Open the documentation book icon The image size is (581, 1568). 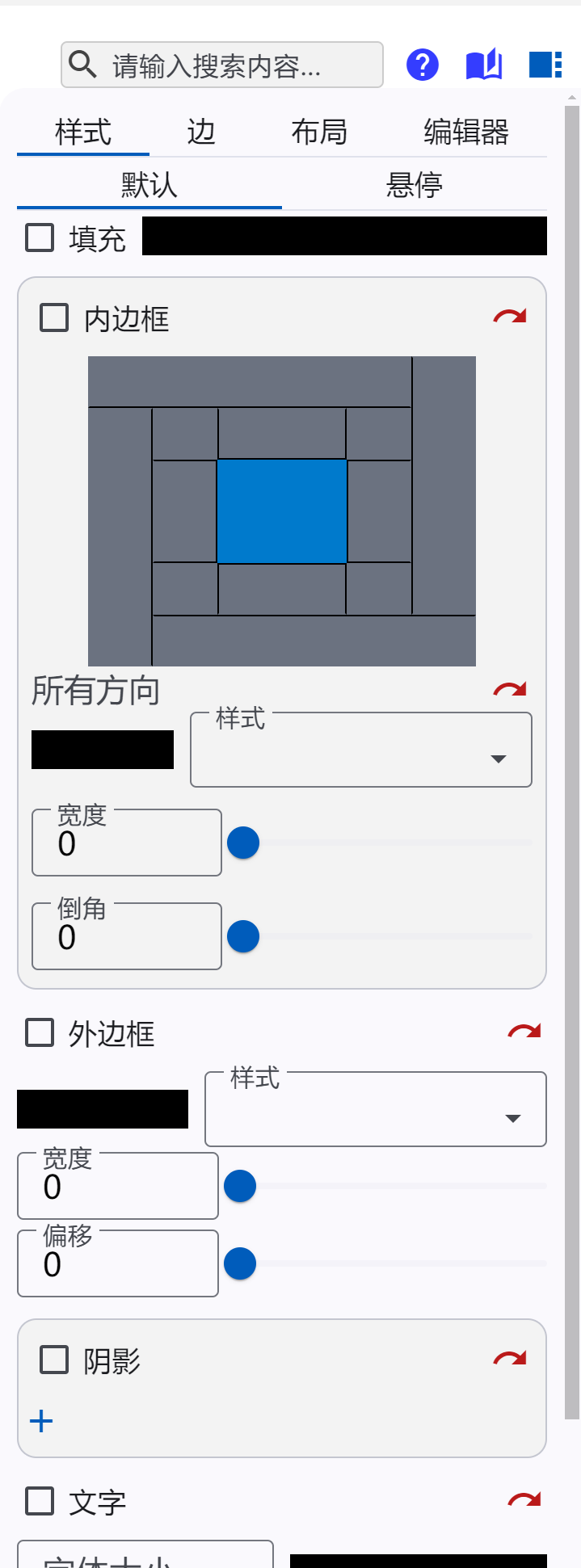coord(484,65)
